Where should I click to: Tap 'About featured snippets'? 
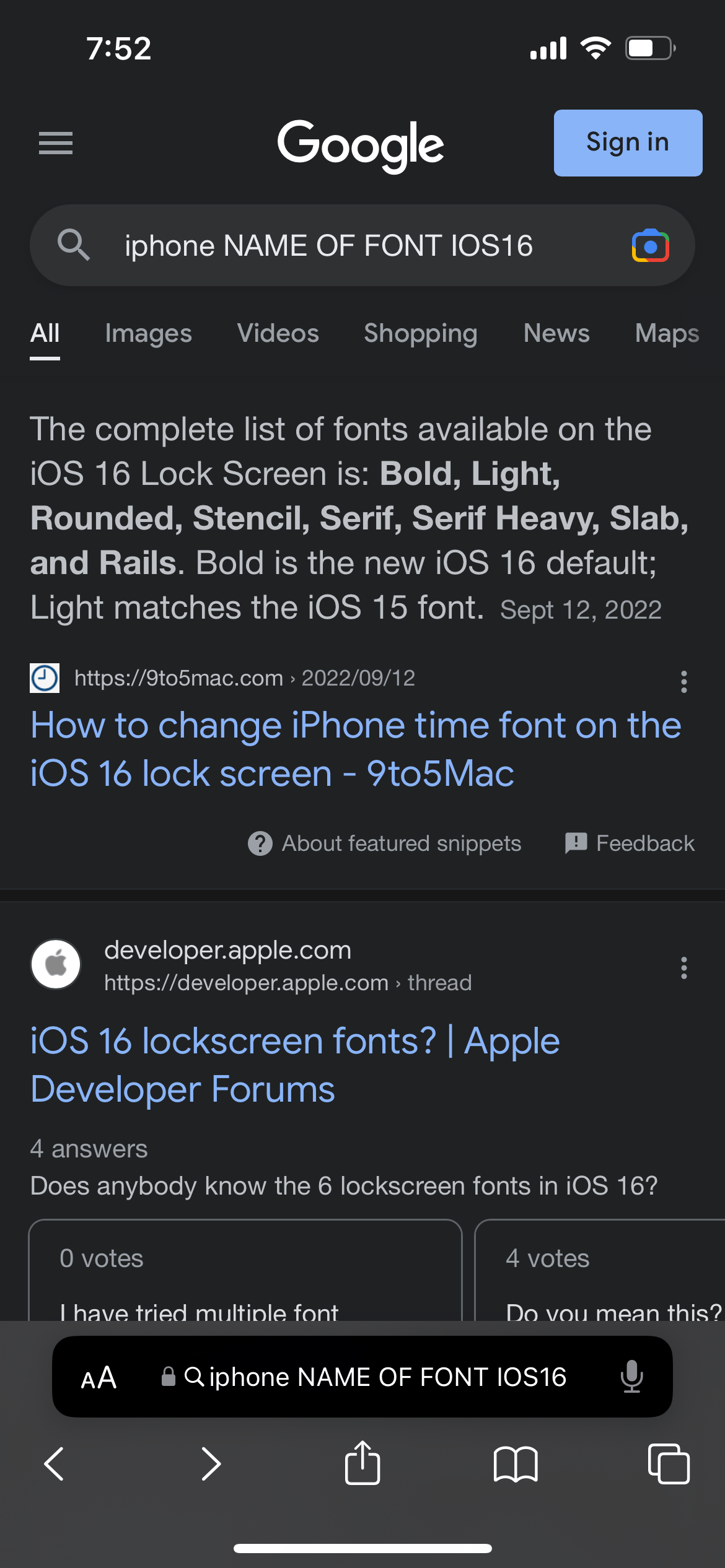(x=401, y=843)
